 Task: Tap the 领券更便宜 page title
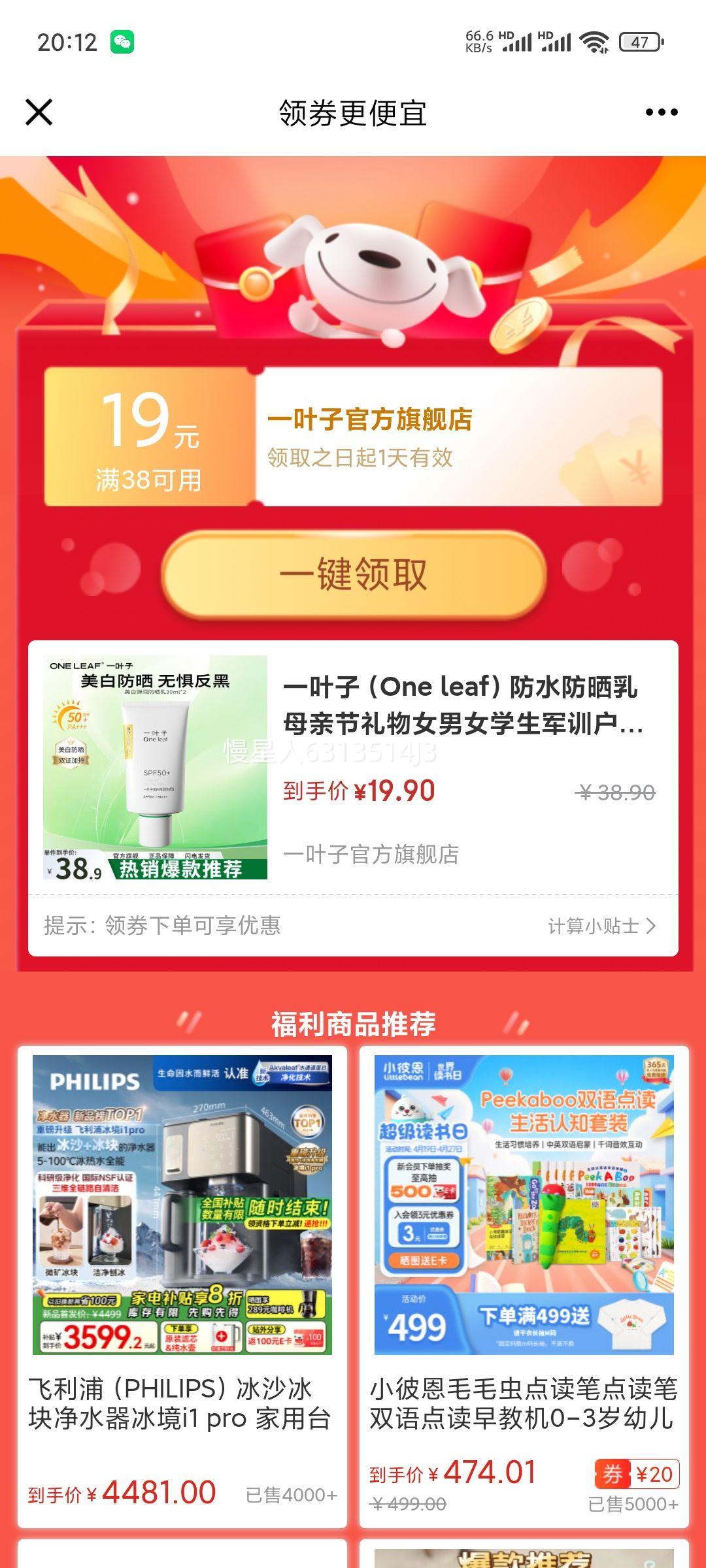(x=353, y=112)
